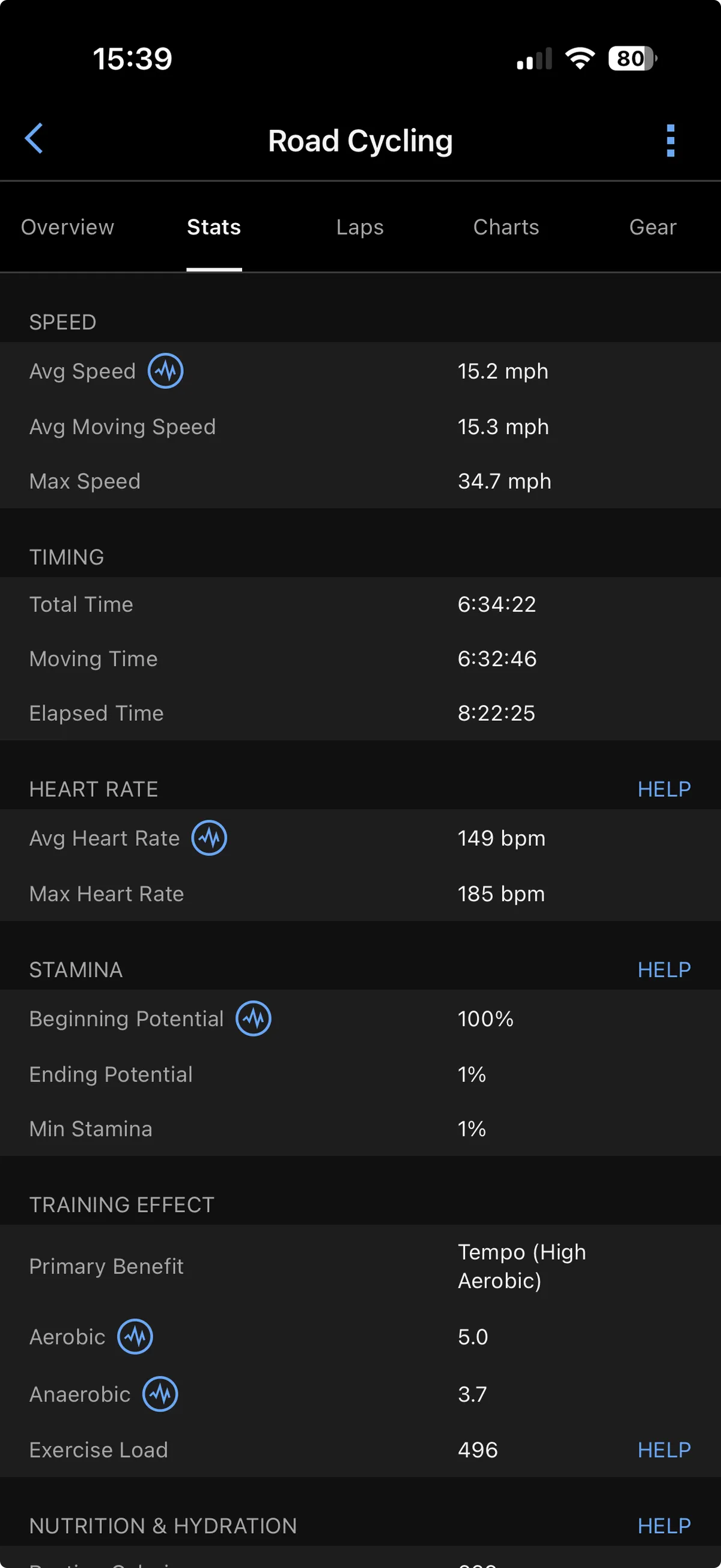Tap the battery indicator in status bar
The height and width of the screenshot is (1568, 721).
click(x=631, y=58)
